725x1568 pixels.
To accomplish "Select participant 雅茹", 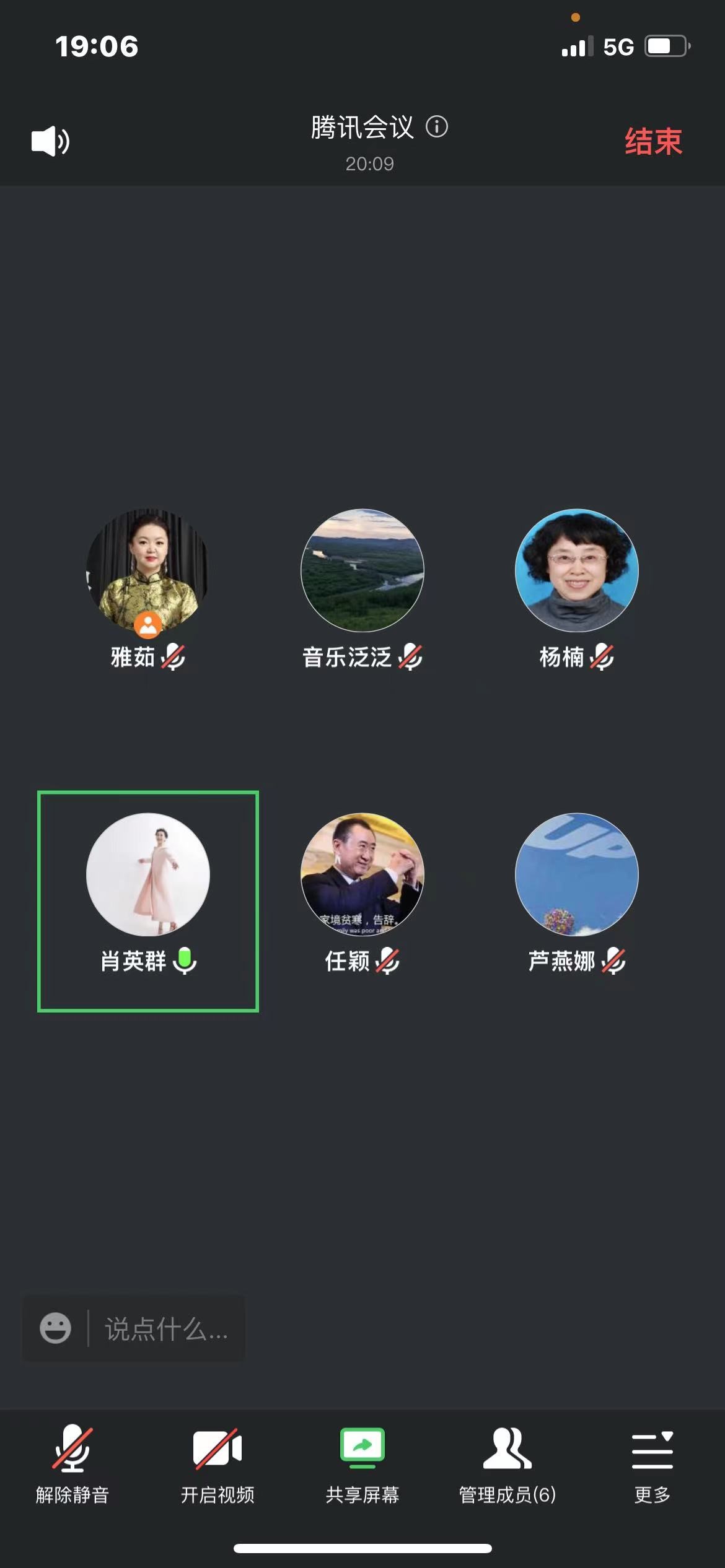I will point(147,570).
